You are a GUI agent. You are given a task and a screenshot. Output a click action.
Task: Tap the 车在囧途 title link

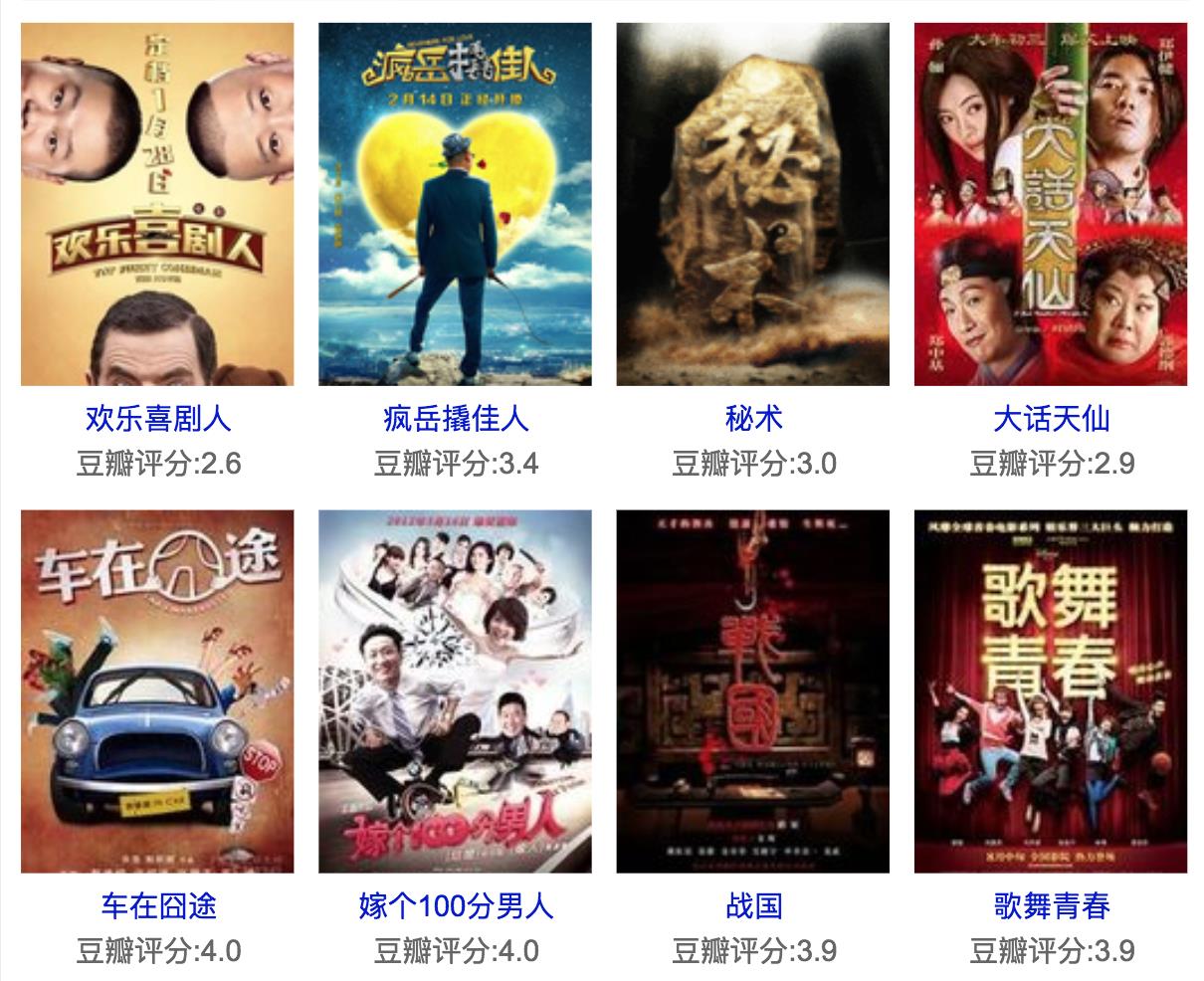click(x=157, y=905)
